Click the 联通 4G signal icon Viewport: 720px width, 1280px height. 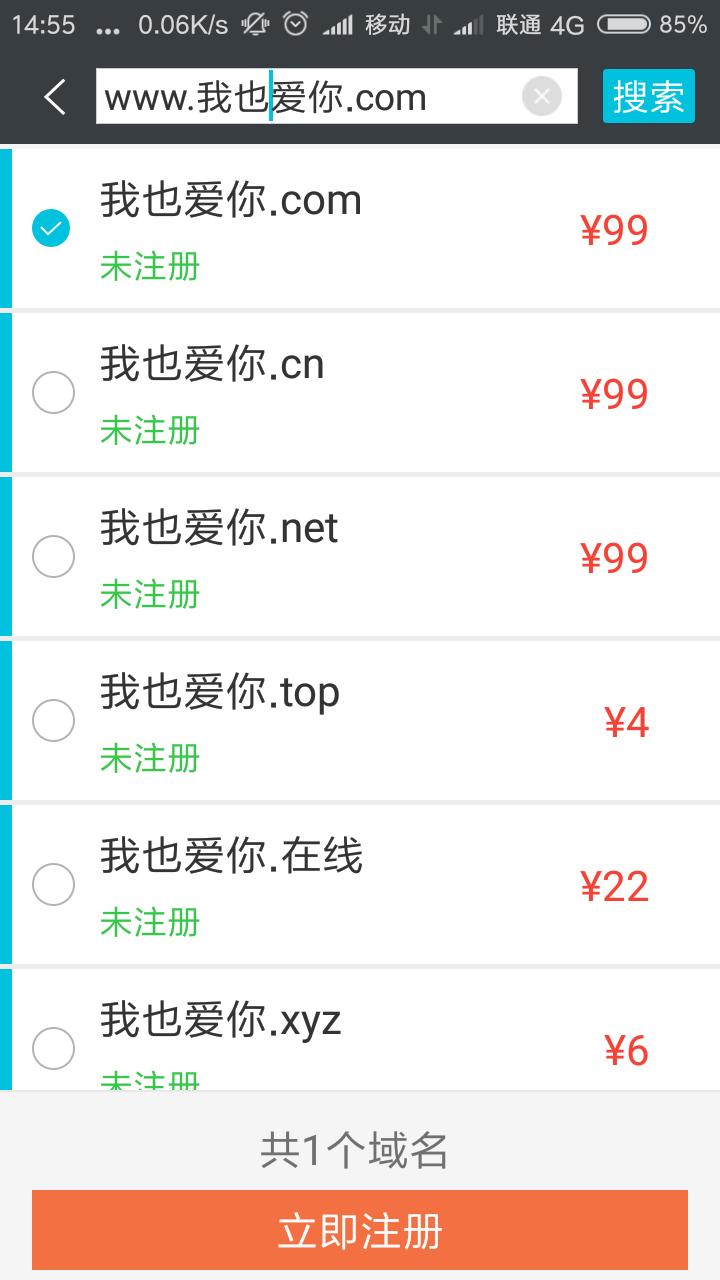470,23
